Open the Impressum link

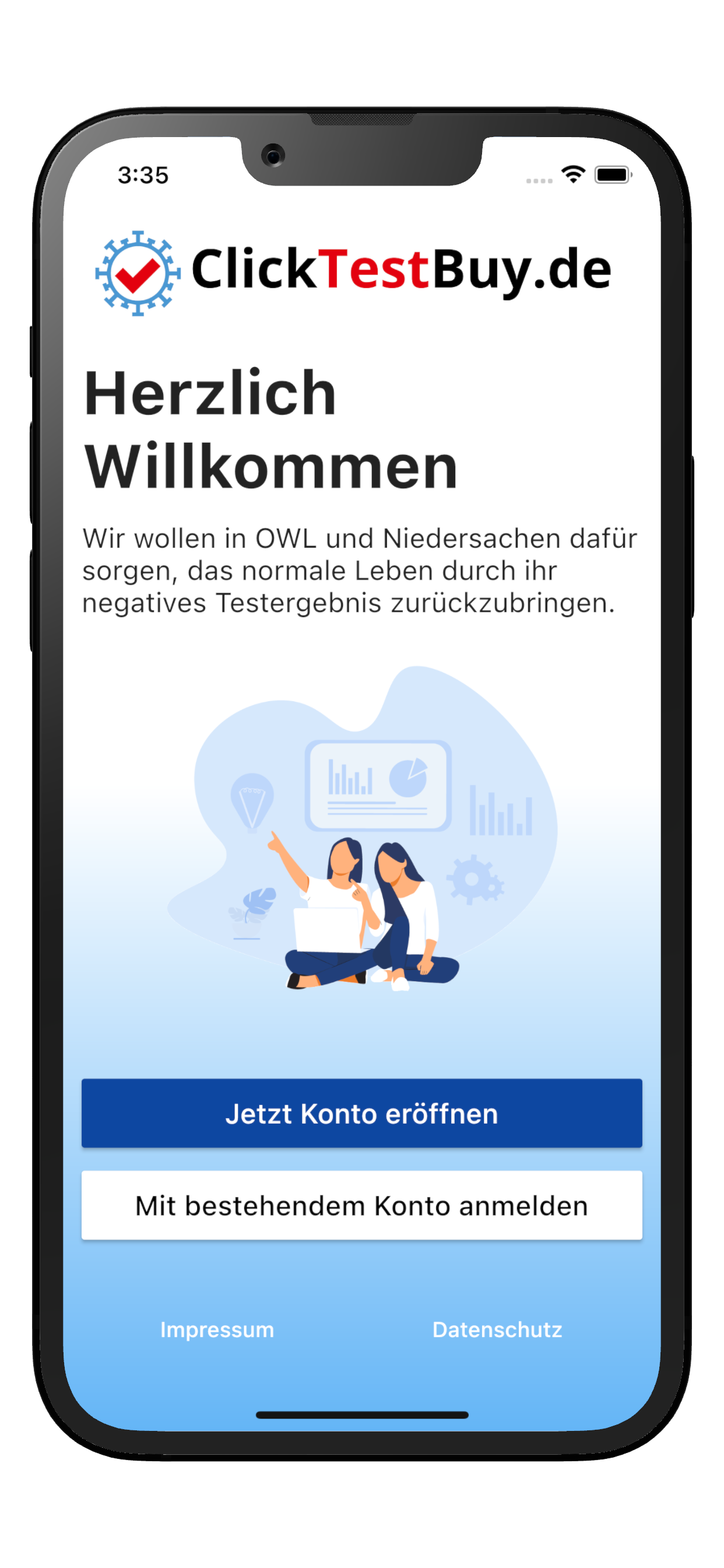pyautogui.click(x=217, y=1329)
